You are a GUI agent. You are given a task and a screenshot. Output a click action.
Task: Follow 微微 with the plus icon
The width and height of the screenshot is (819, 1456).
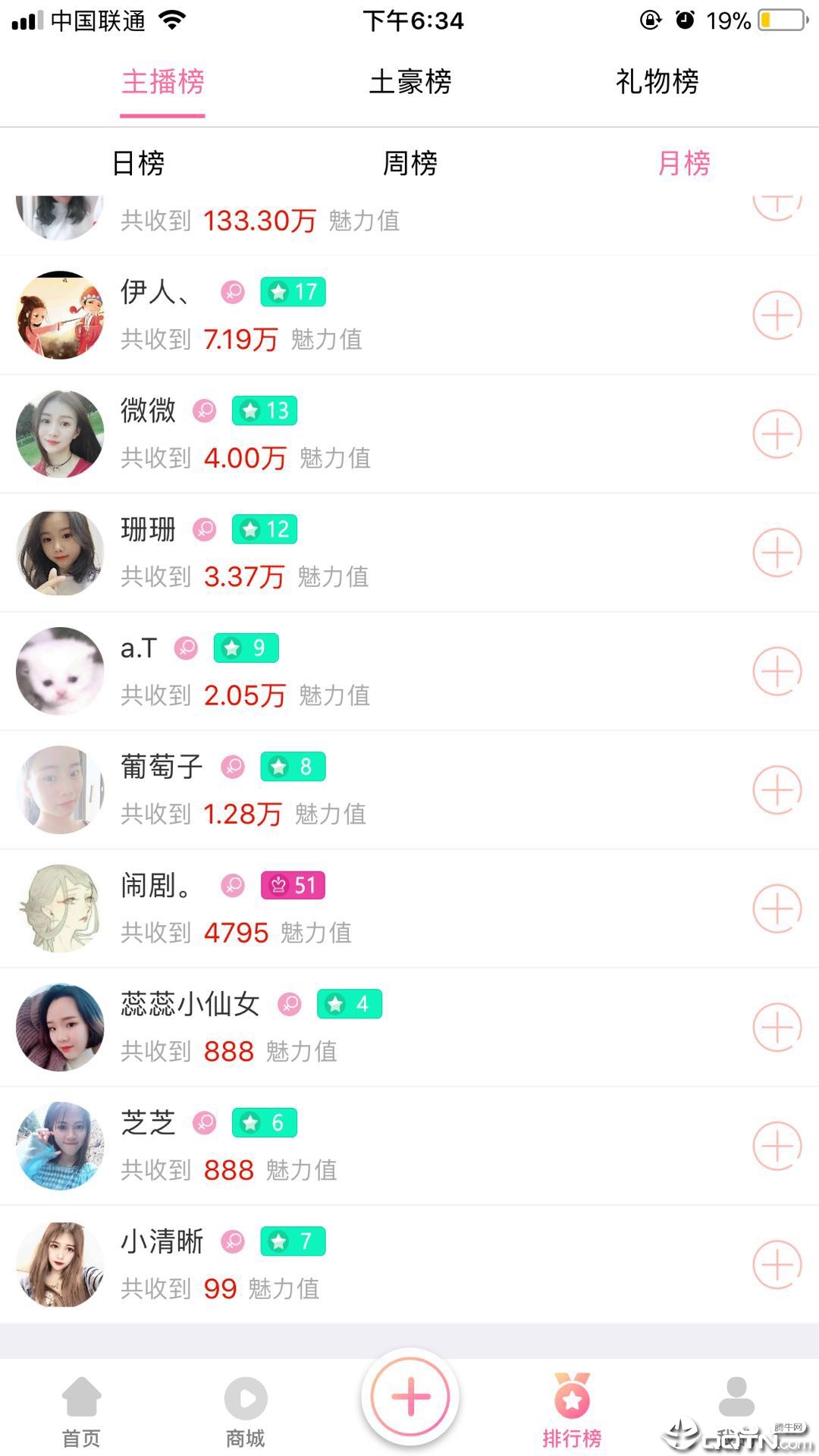777,434
